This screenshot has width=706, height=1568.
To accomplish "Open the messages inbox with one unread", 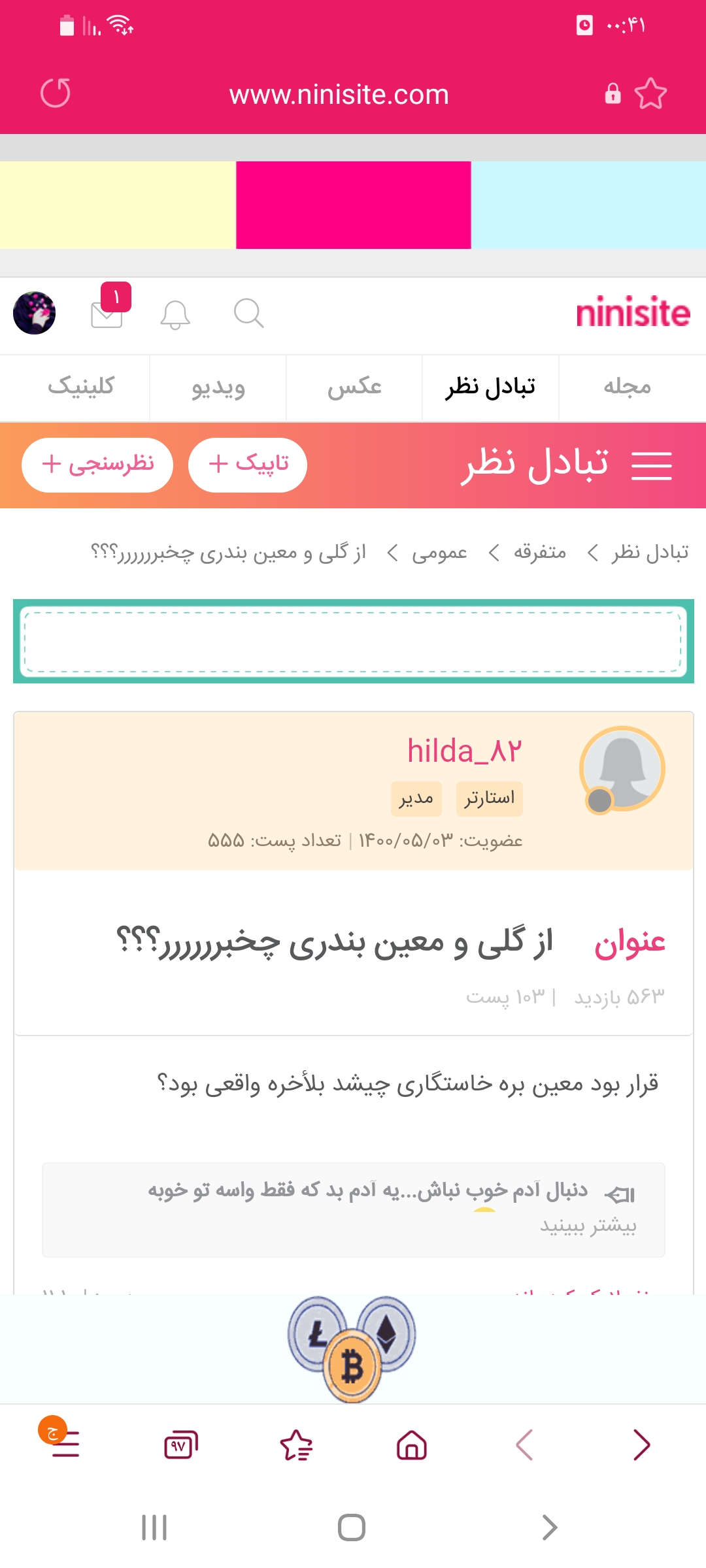I will [x=107, y=314].
